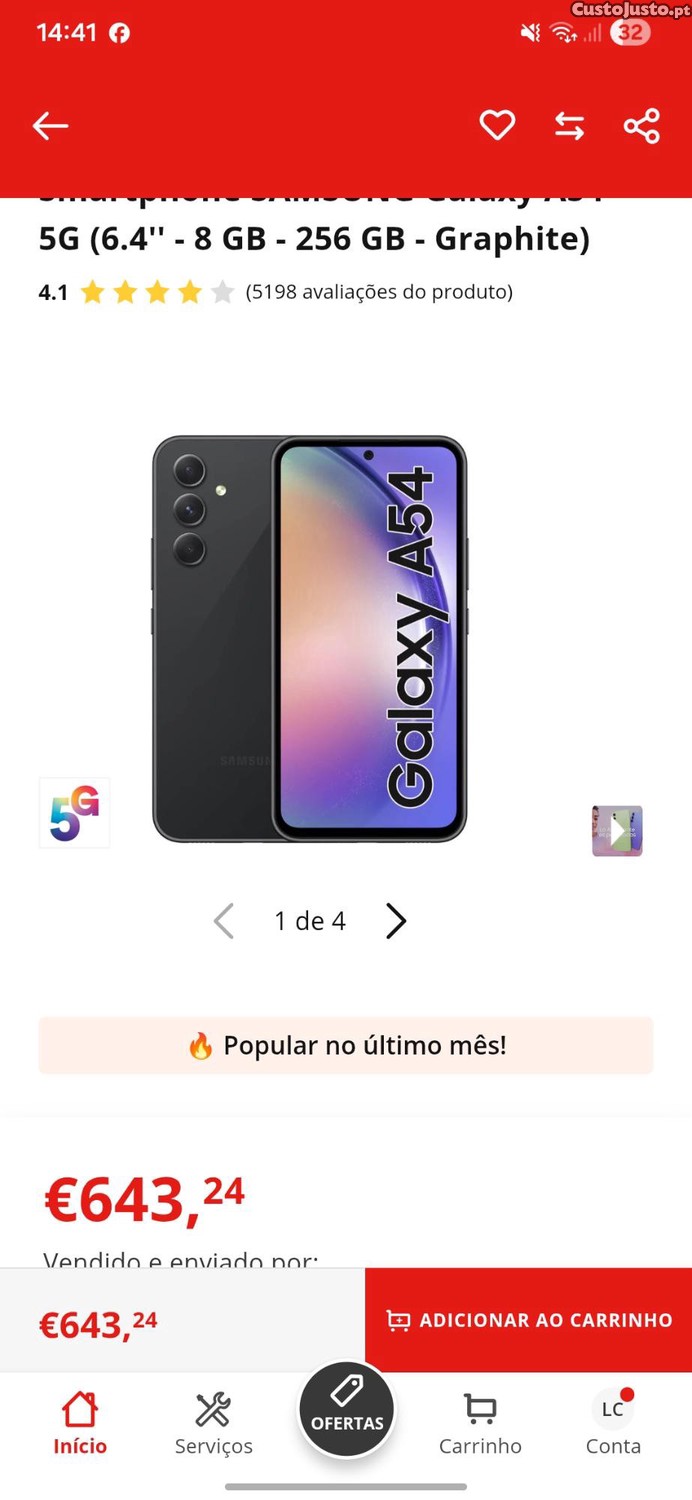Open the product ratings star row
Screen dimensions: 692x1500
[156, 292]
